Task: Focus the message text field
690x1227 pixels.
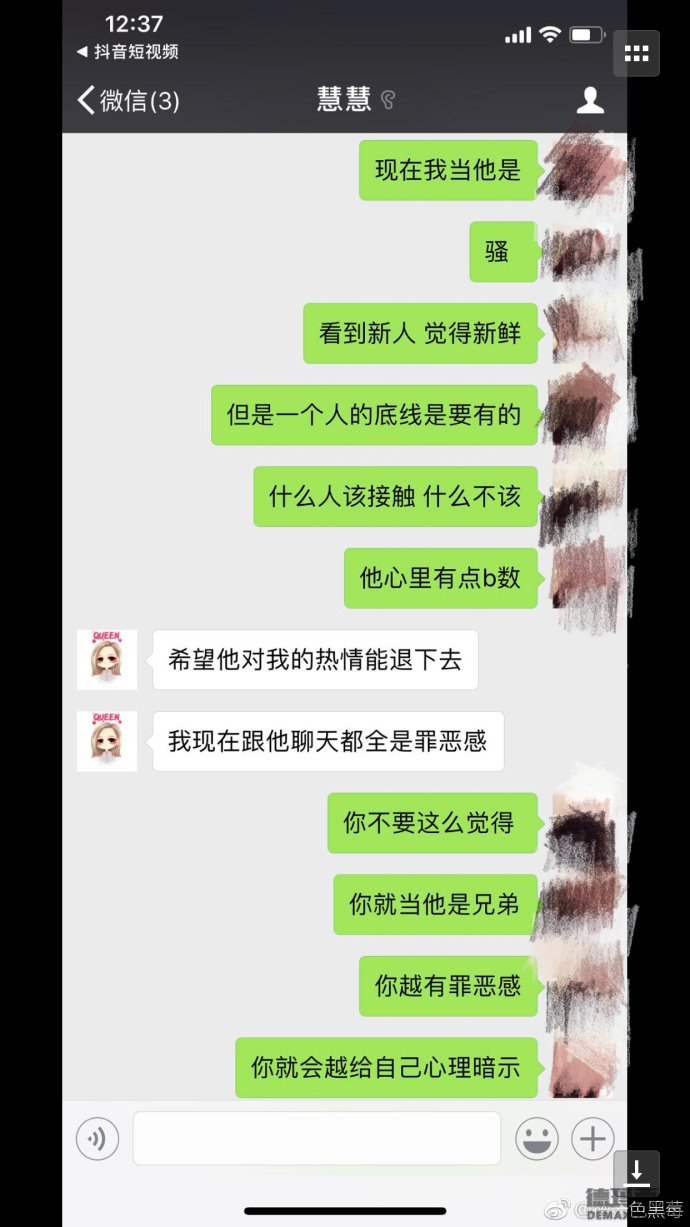Action: [317, 1138]
